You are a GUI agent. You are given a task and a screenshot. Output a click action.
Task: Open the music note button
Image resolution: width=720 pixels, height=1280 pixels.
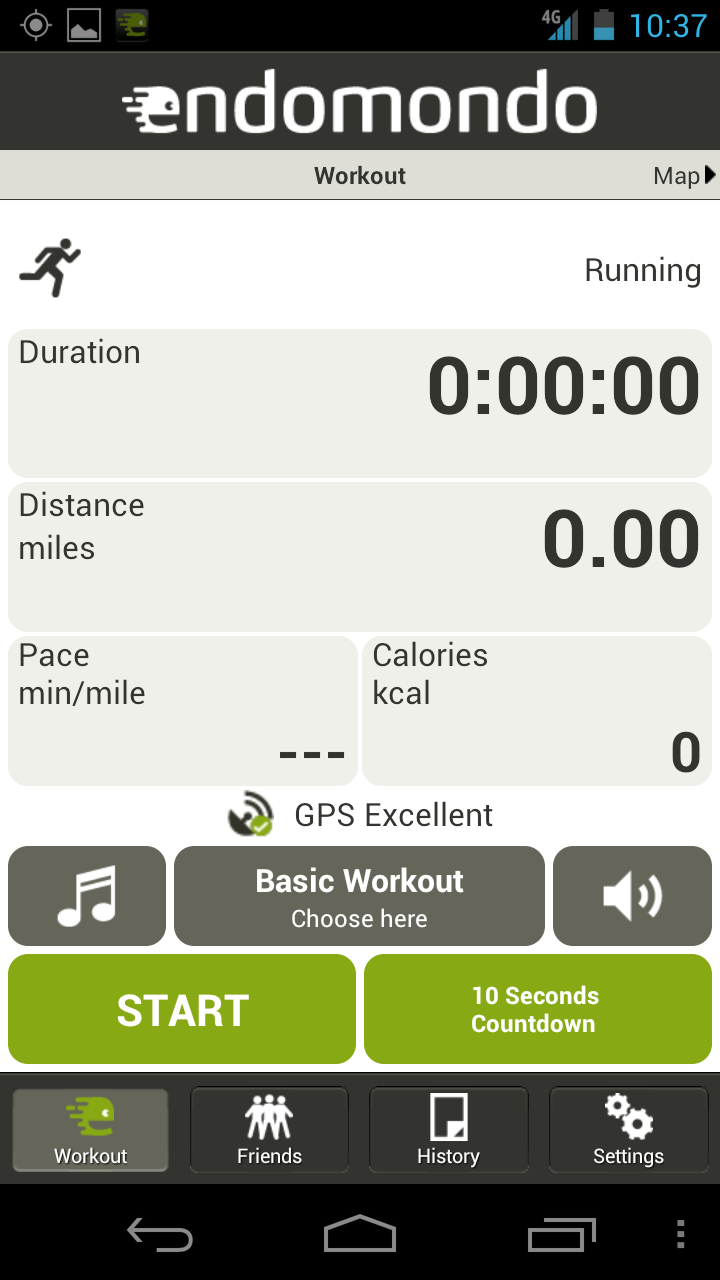pyautogui.click(x=87, y=896)
